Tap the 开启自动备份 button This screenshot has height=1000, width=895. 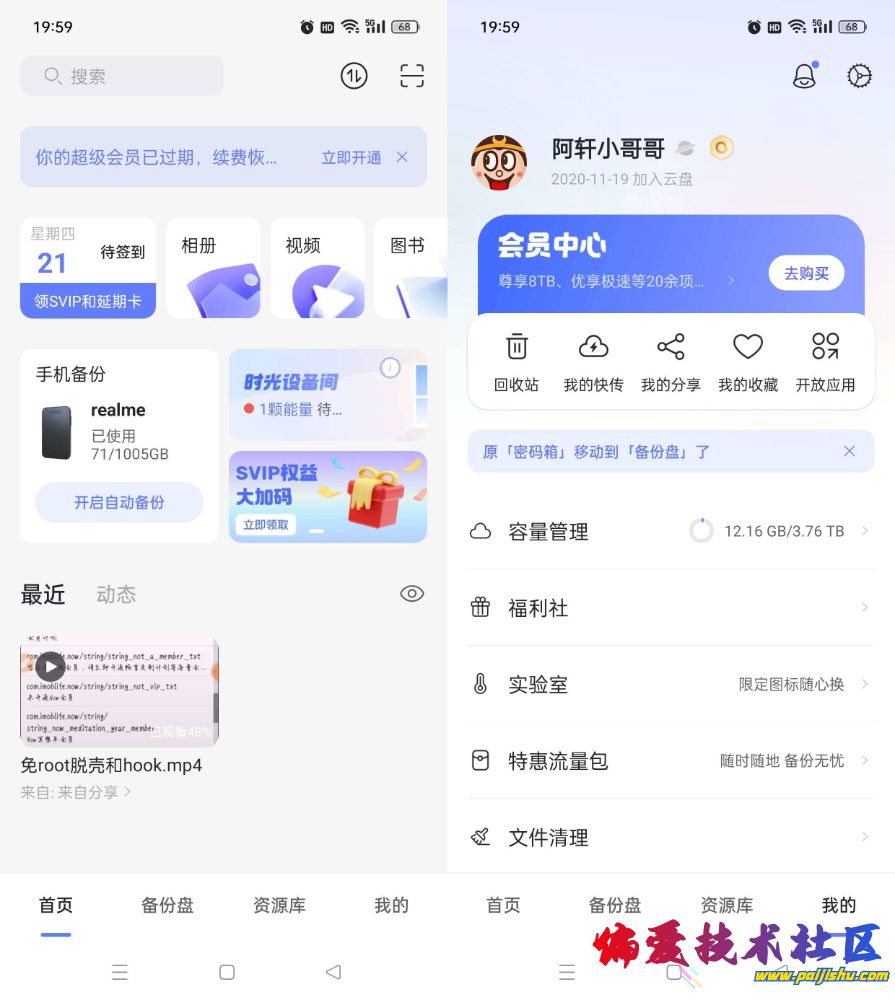click(x=119, y=502)
